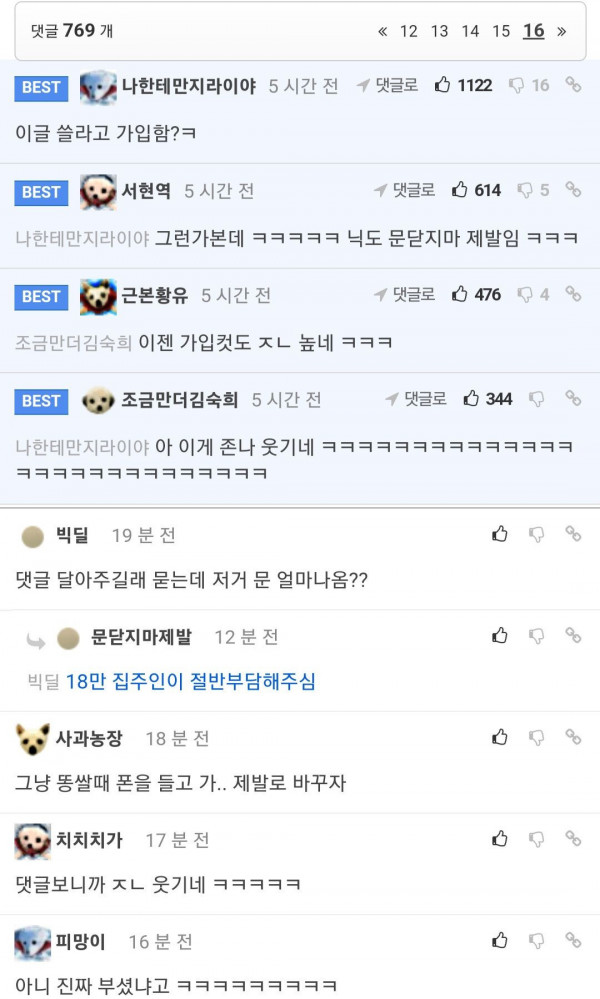Upvote 조금만더김숙희's comment

pos(472,399)
